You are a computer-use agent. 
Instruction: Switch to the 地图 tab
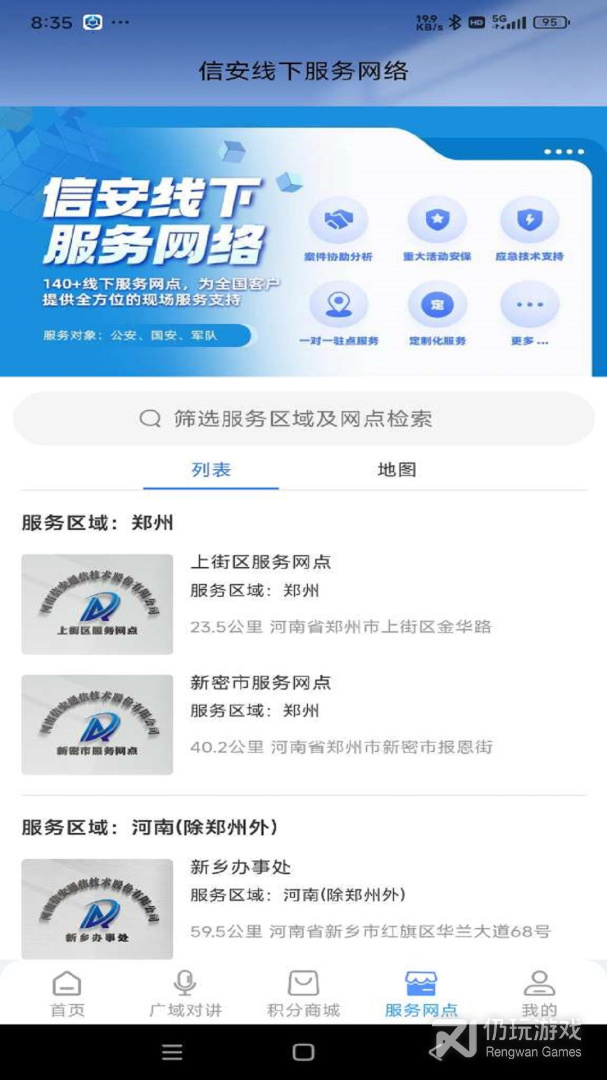tap(396, 470)
